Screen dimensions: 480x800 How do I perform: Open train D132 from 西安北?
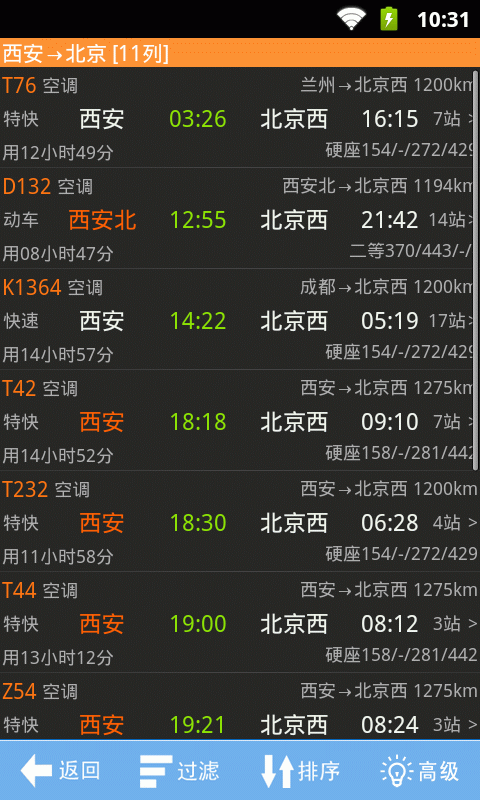pyautogui.click(x=237, y=218)
